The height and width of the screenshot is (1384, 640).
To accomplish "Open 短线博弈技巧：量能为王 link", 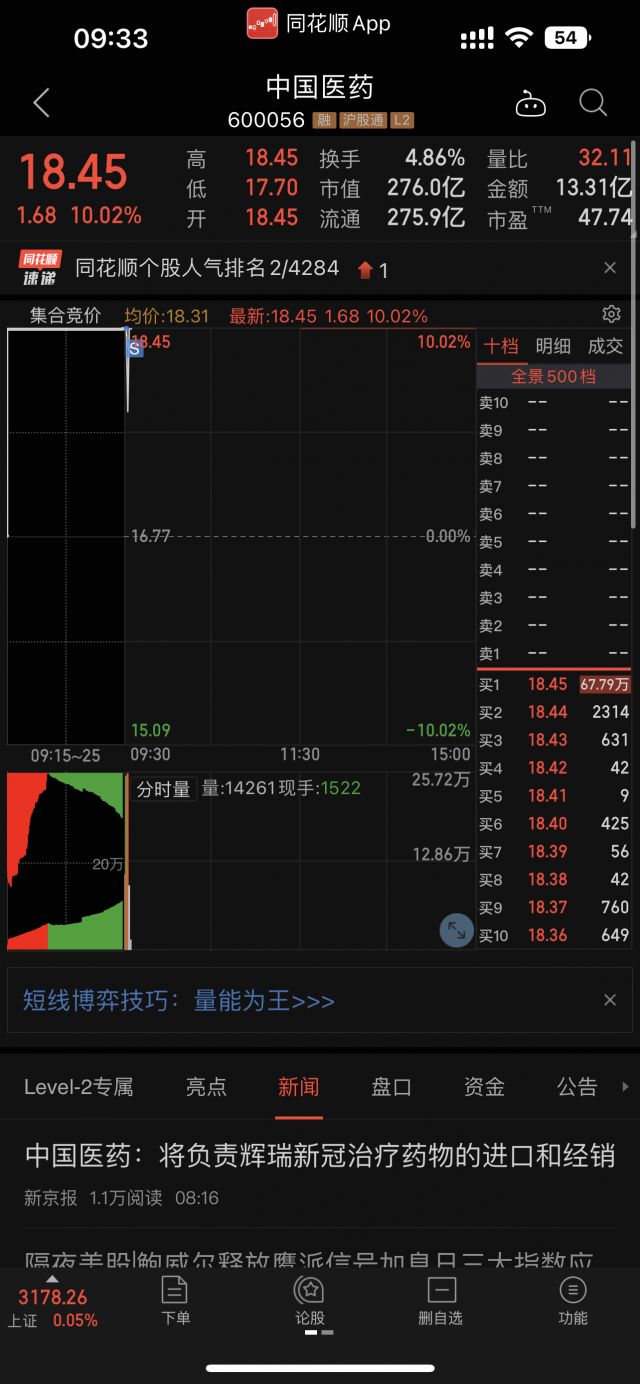I will [179, 1000].
